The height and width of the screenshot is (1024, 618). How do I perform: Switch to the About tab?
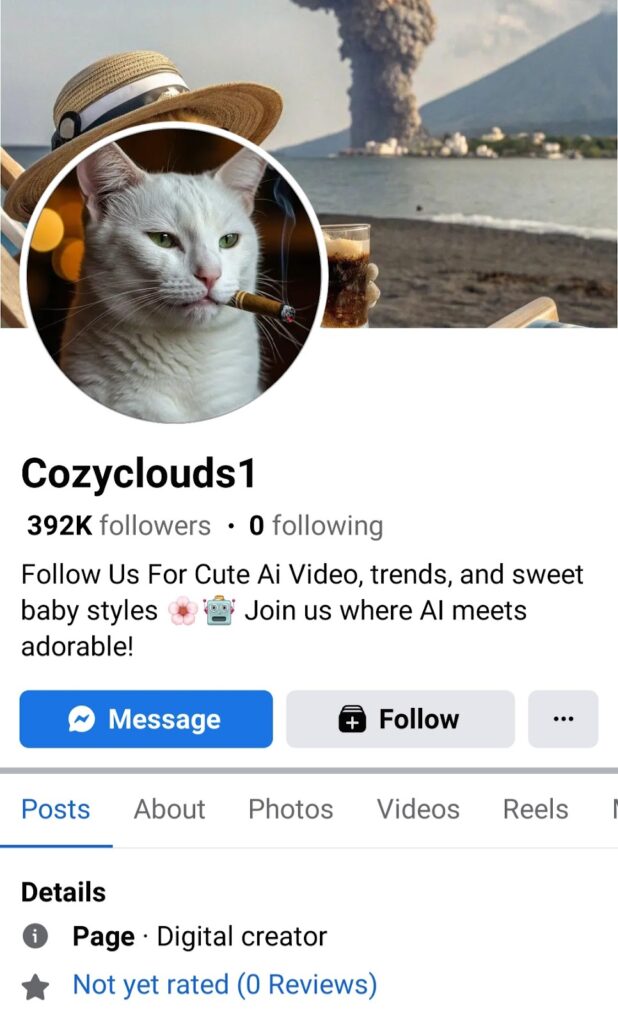pos(169,809)
